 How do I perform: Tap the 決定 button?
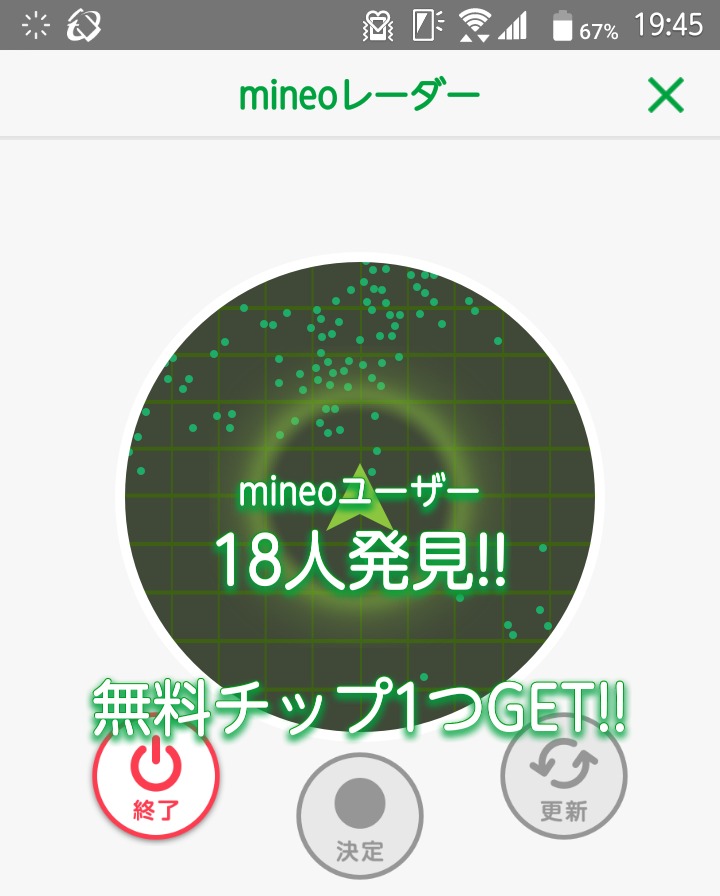point(359,817)
